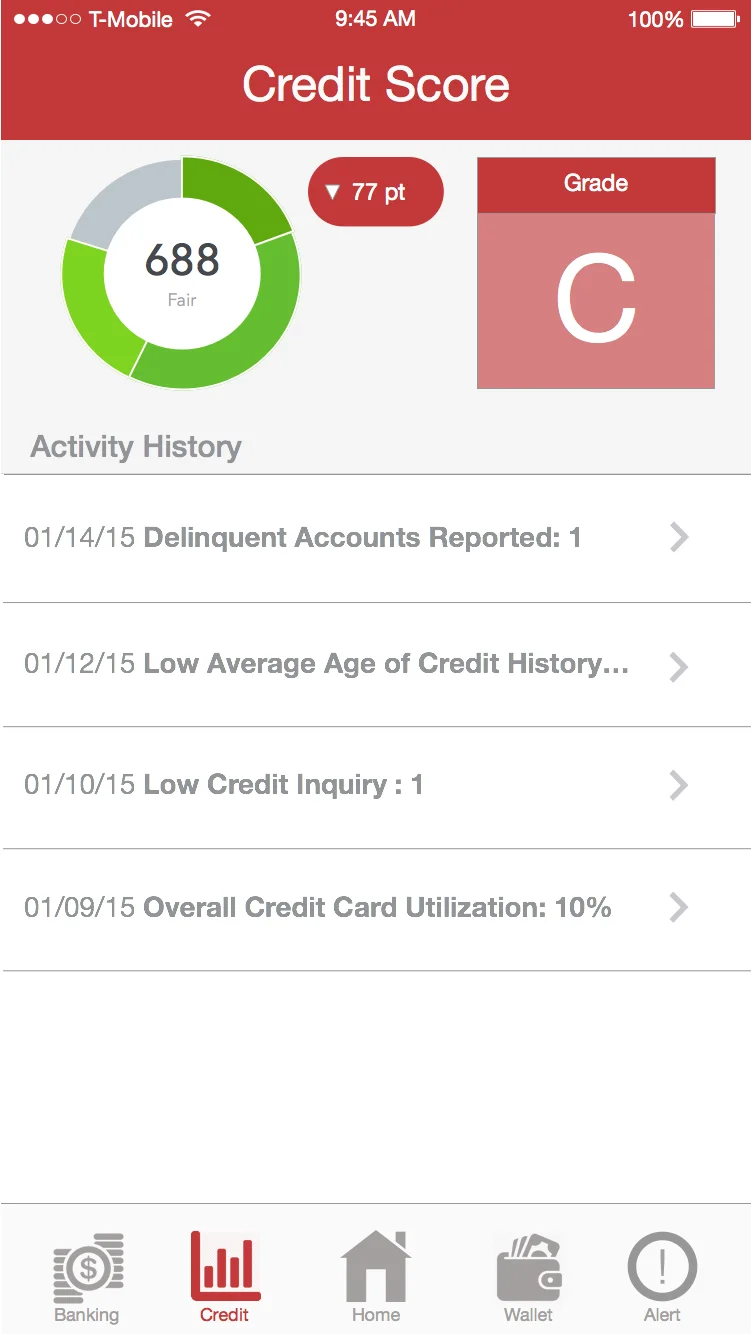Image resolution: width=751 pixels, height=1334 pixels.
Task: Tap the 77 pt score change pill
Action: tap(376, 192)
